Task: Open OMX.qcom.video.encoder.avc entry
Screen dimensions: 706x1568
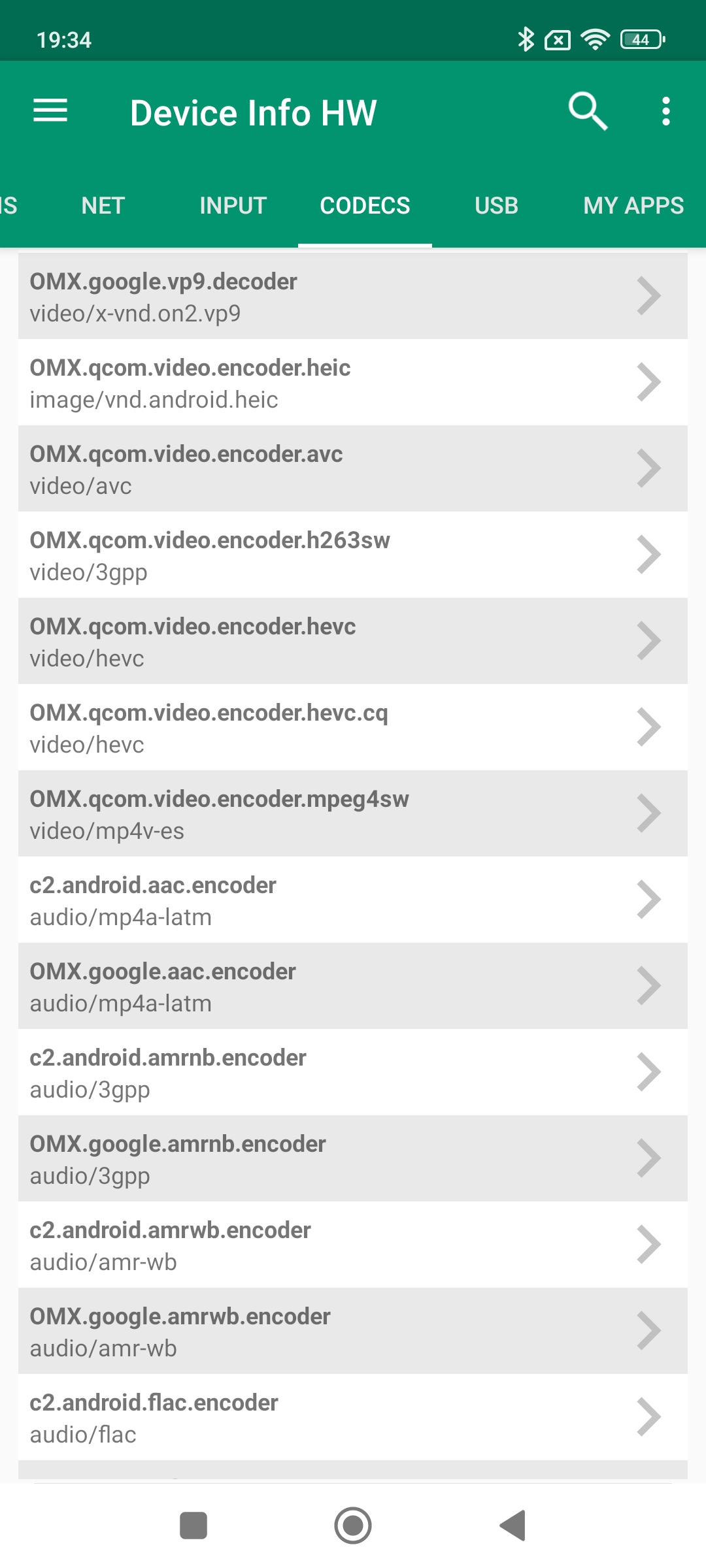Action: click(x=353, y=469)
